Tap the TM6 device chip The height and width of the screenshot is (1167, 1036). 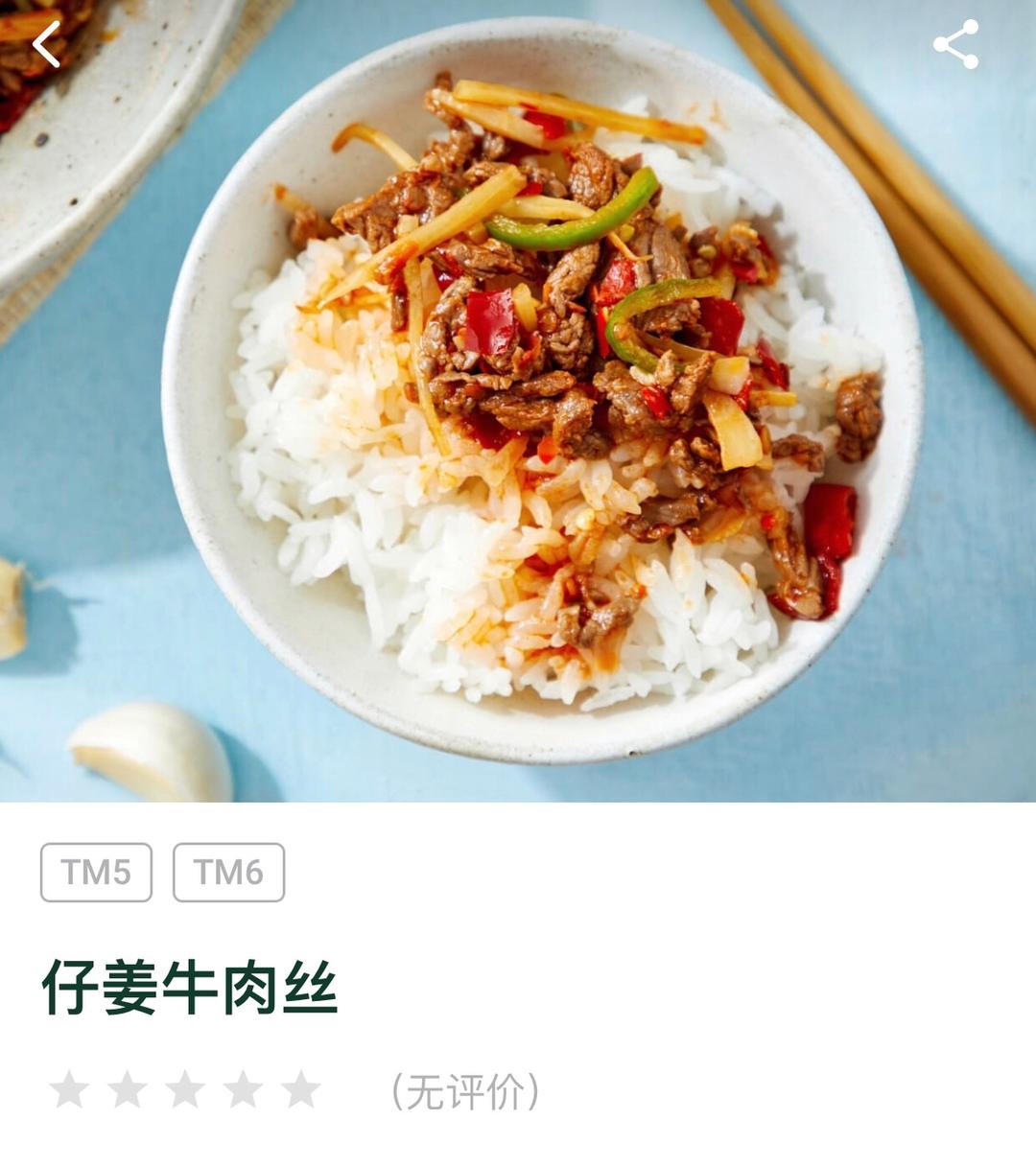point(228,872)
